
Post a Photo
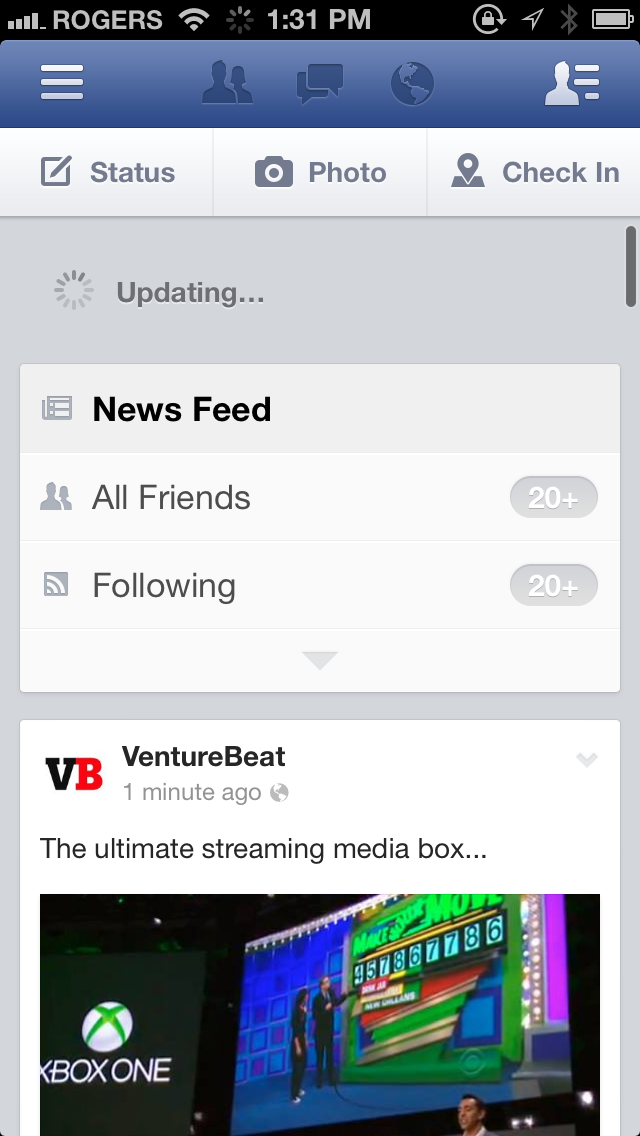pos(320,173)
